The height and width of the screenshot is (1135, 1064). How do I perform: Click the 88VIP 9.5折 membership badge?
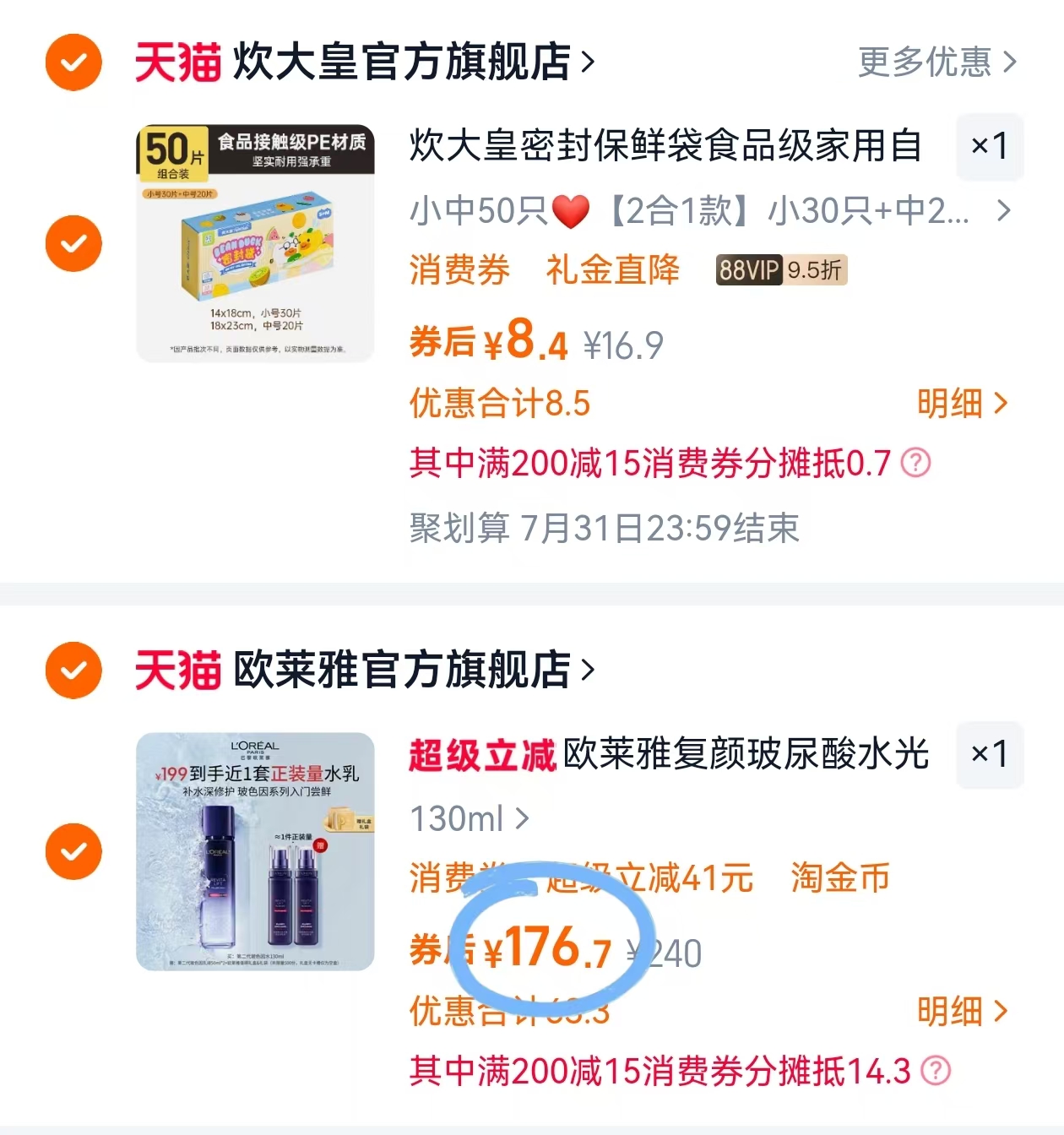(781, 270)
